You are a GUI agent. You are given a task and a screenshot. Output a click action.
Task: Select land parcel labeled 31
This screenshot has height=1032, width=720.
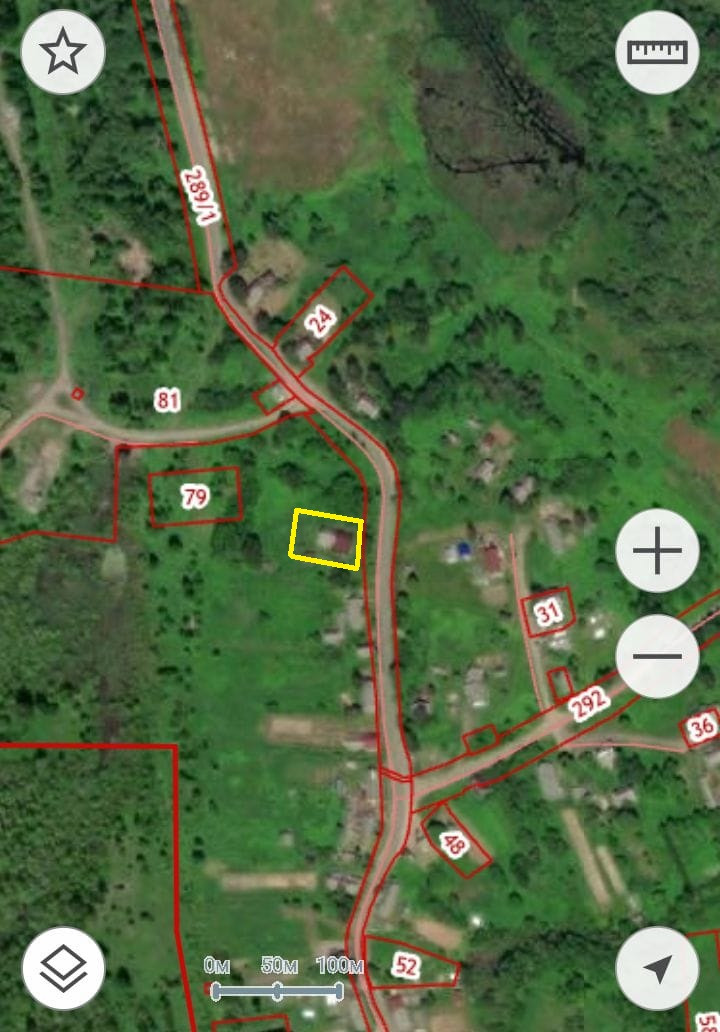coord(547,613)
